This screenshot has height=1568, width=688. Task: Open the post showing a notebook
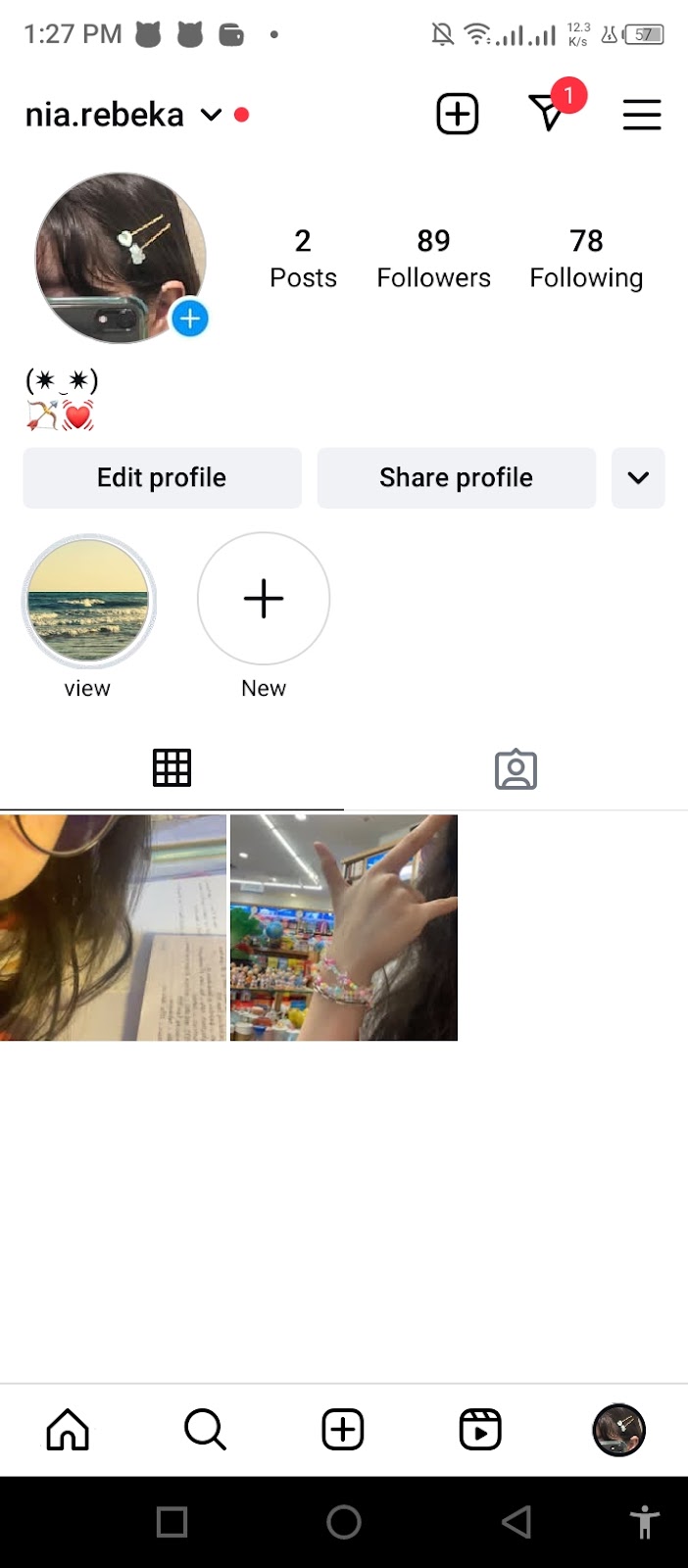click(113, 927)
